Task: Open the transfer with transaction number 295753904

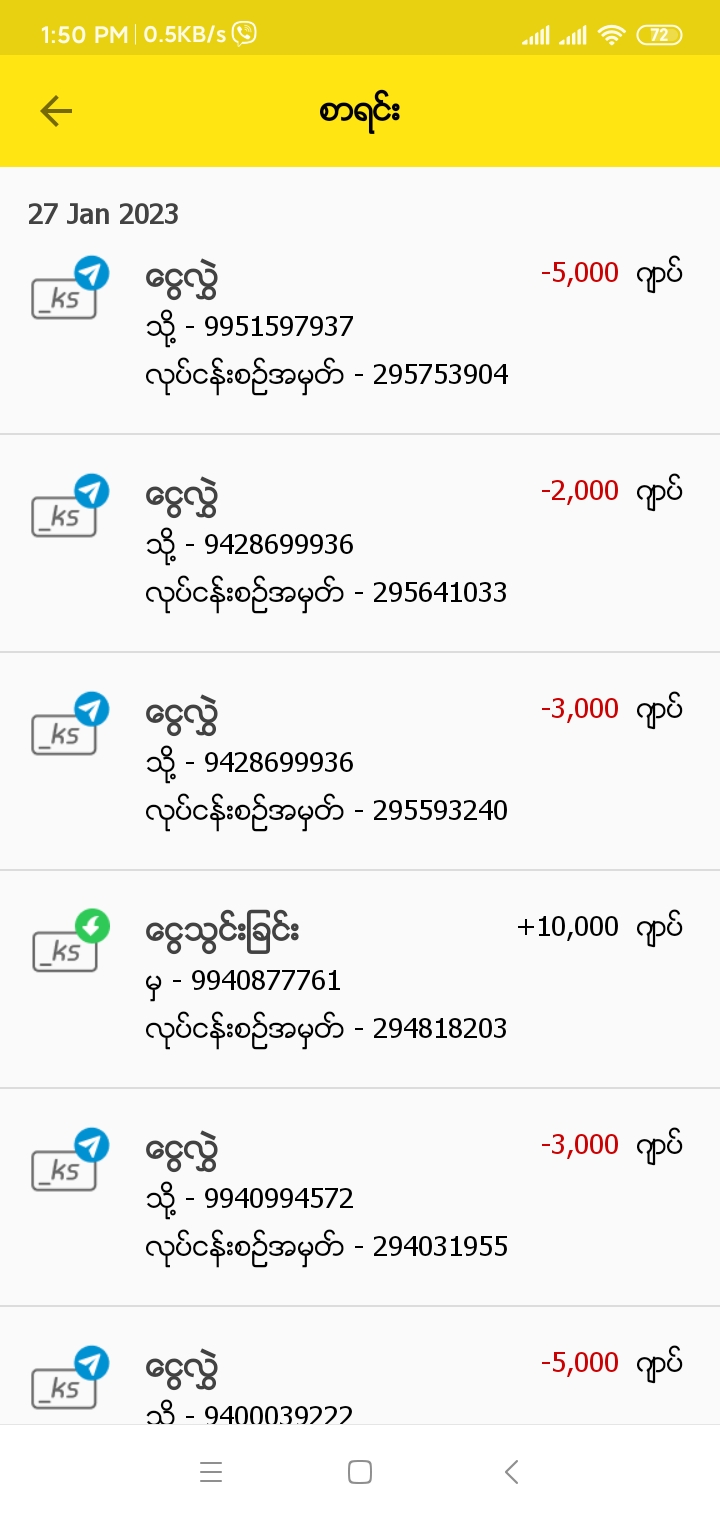Action: point(360,325)
